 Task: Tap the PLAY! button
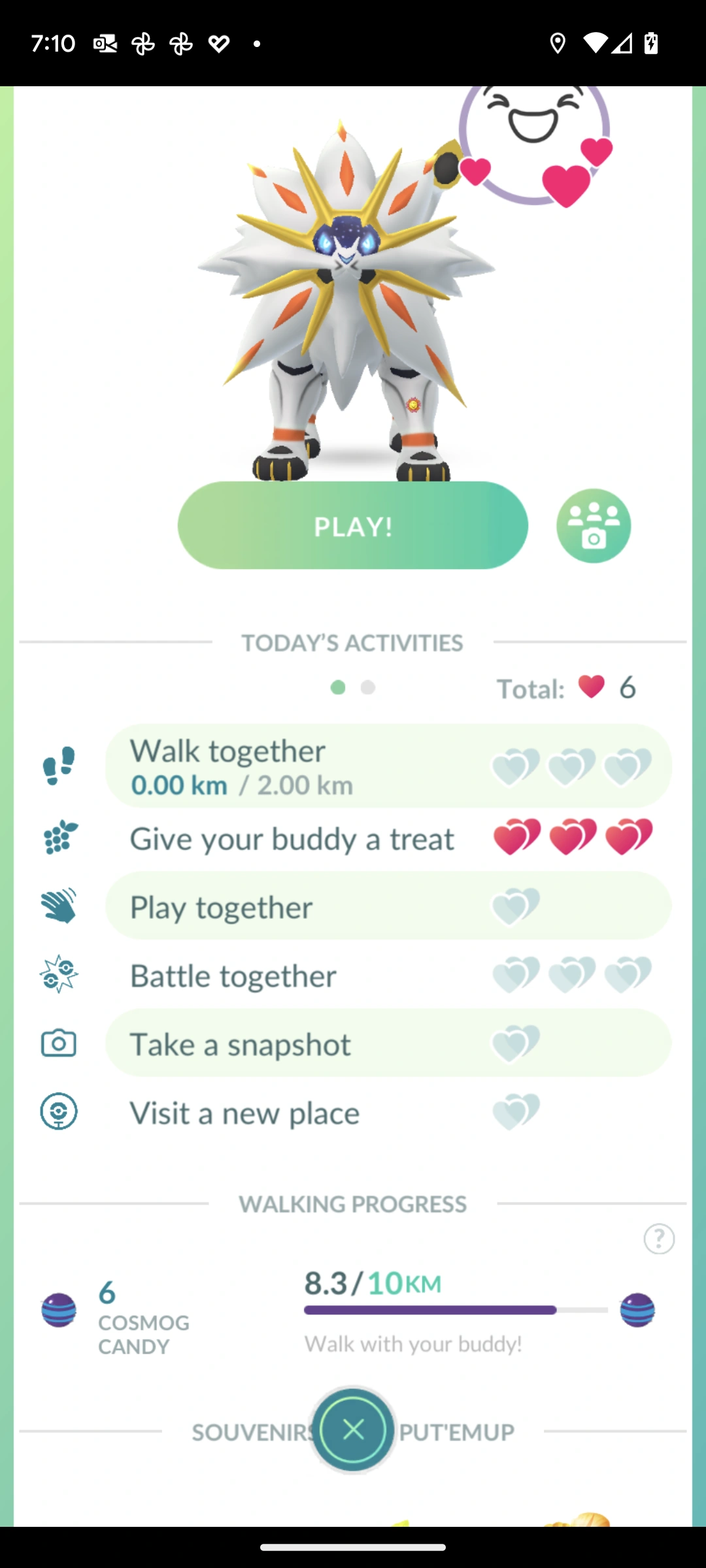point(353,525)
